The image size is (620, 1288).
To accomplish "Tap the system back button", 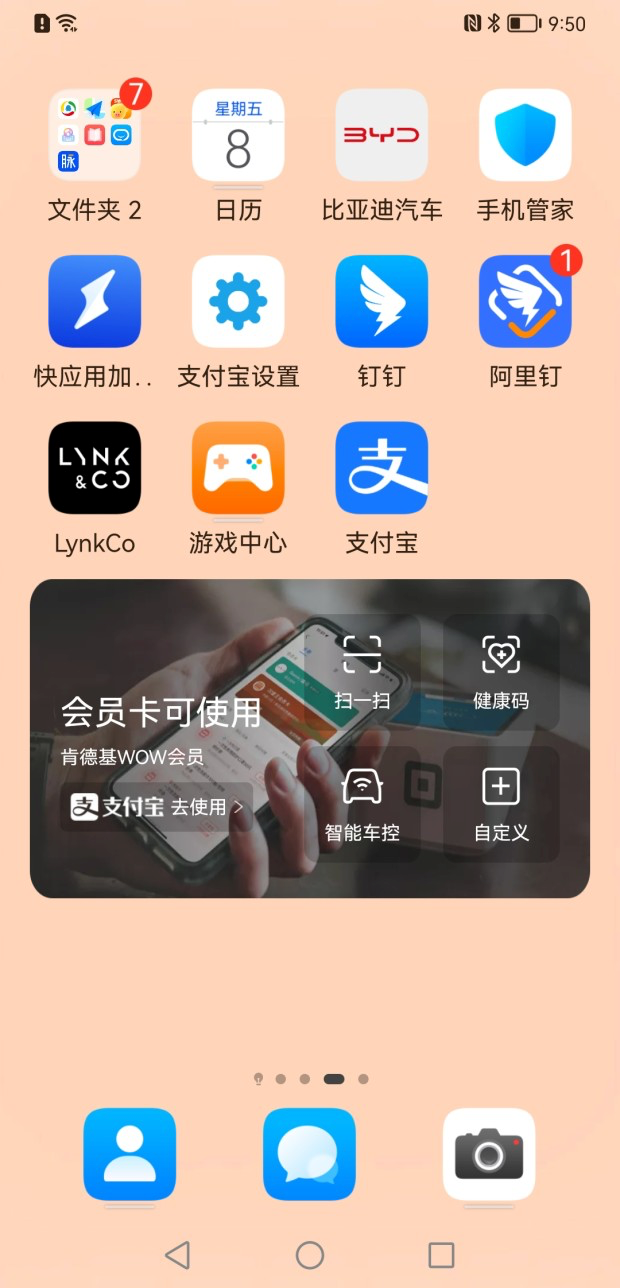I will (x=177, y=1255).
